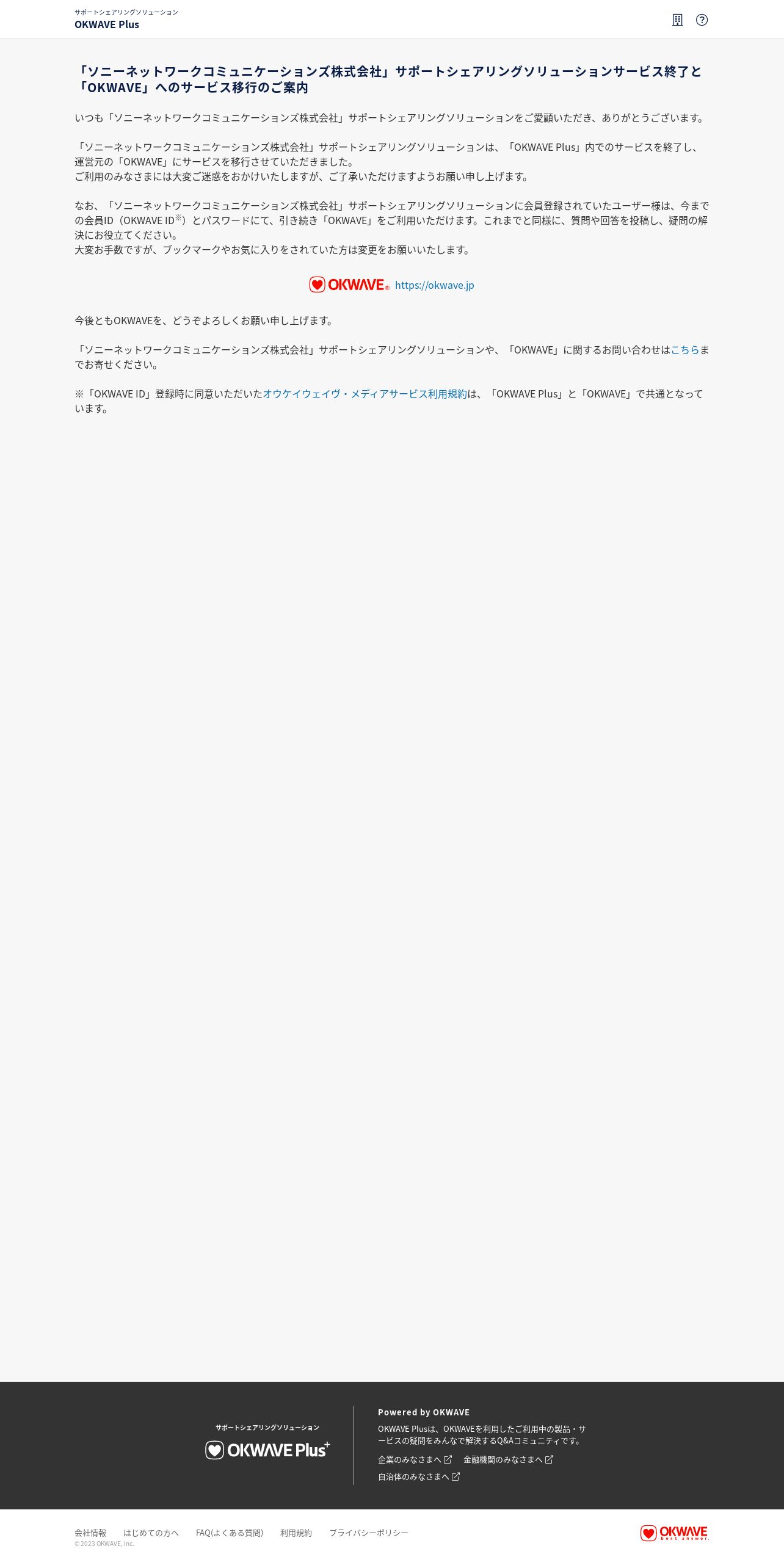Open the https://okwave.jp link
The height and width of the screenshot is (1568, 784).
click(x=434, y=285)
